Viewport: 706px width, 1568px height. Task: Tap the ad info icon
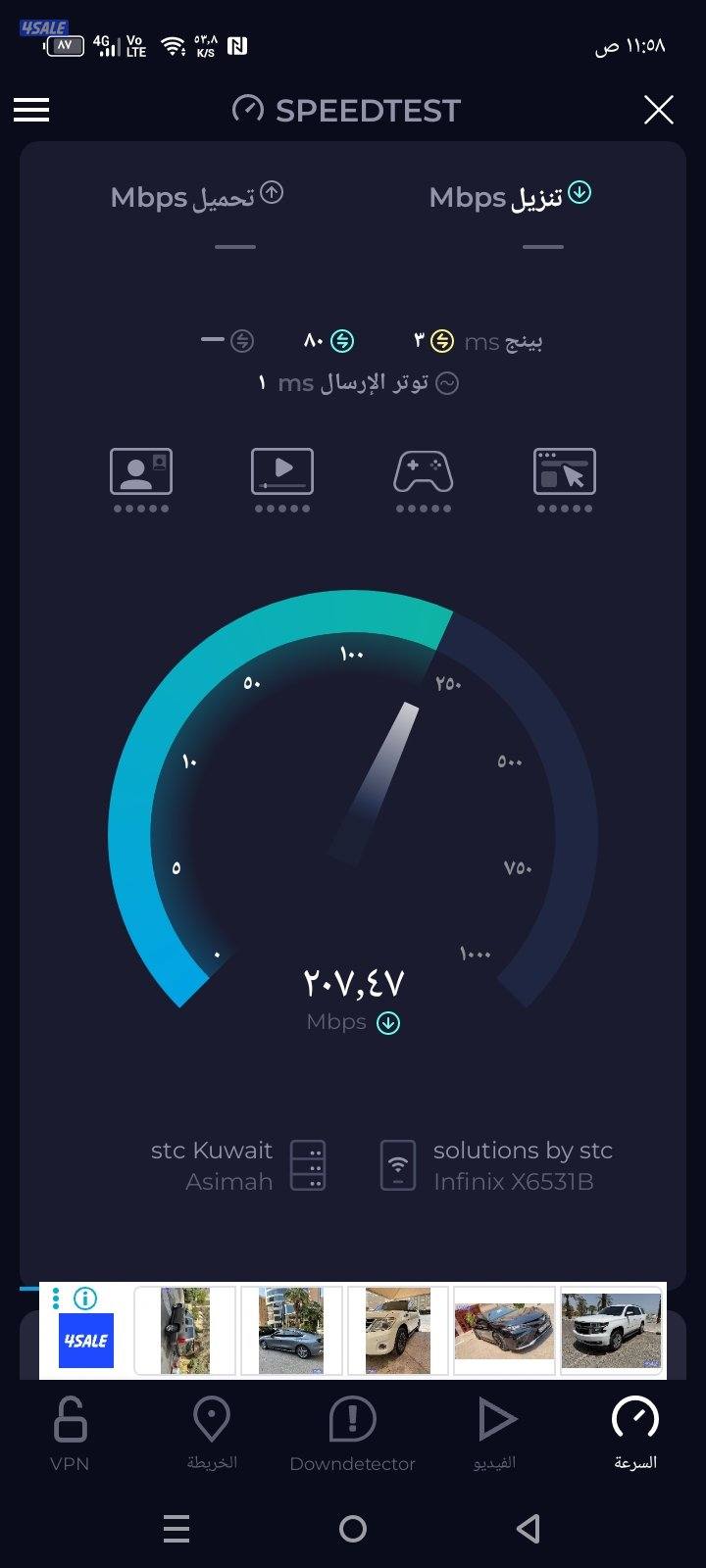[x=85, y=1298]
